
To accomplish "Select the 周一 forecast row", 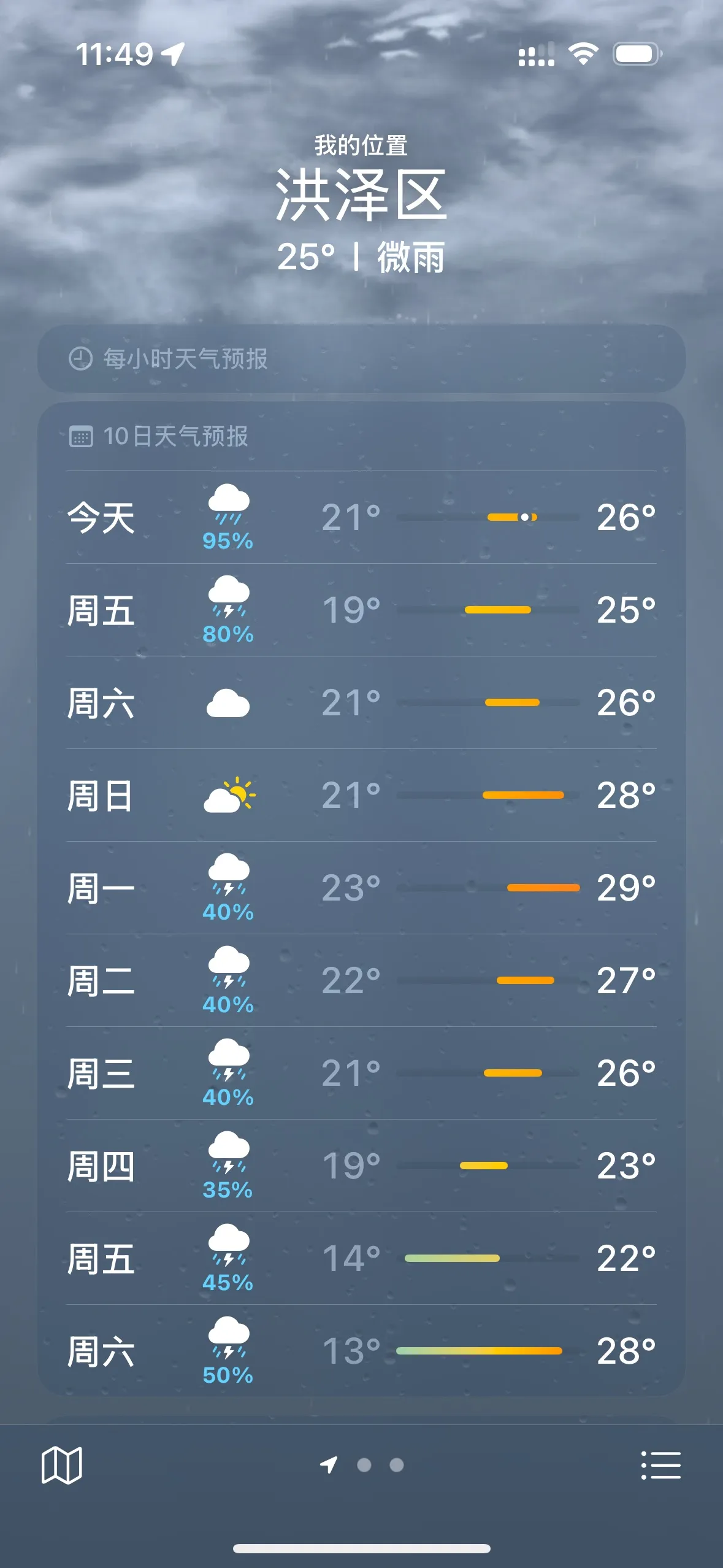I will click(361, 888).
